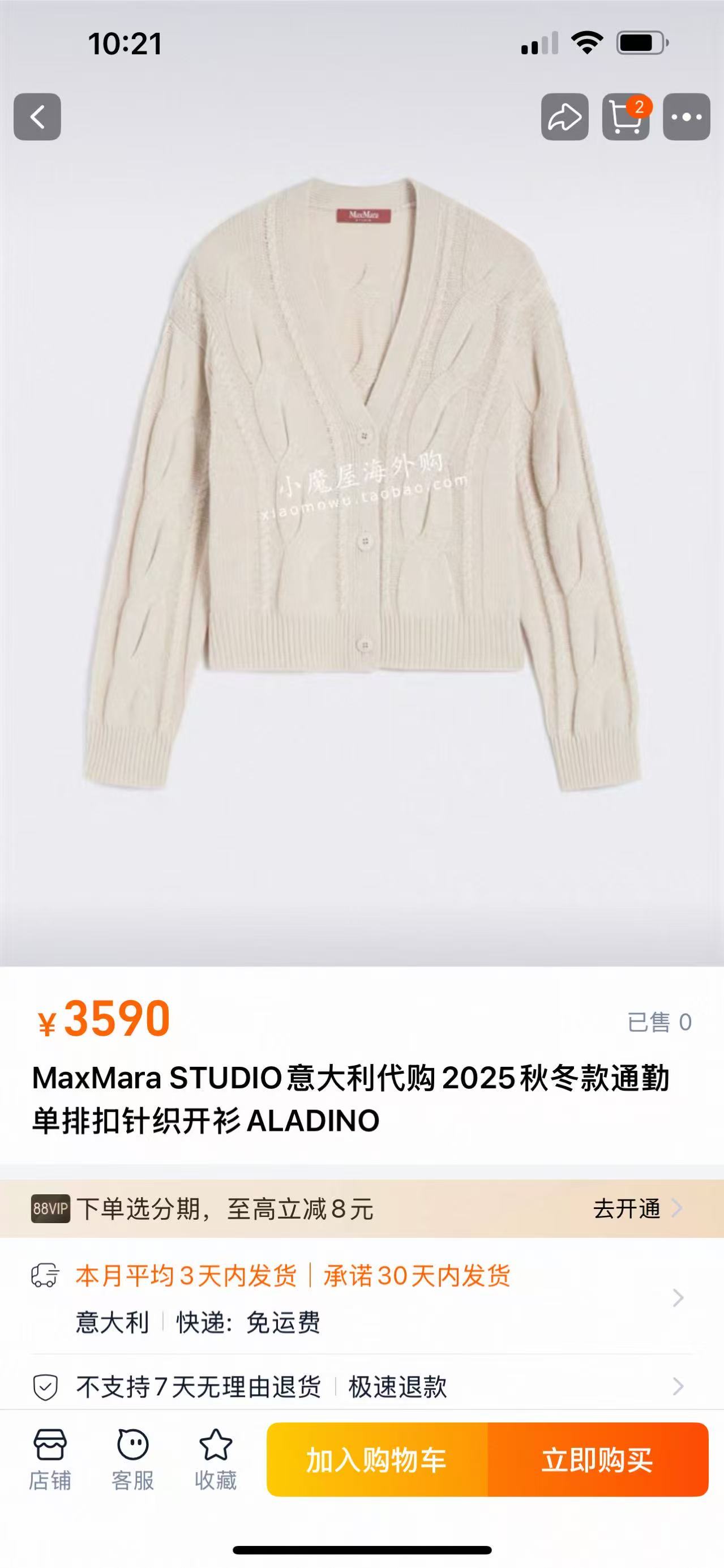
Task: Go back to the previous page
Action: click(37, 117)
